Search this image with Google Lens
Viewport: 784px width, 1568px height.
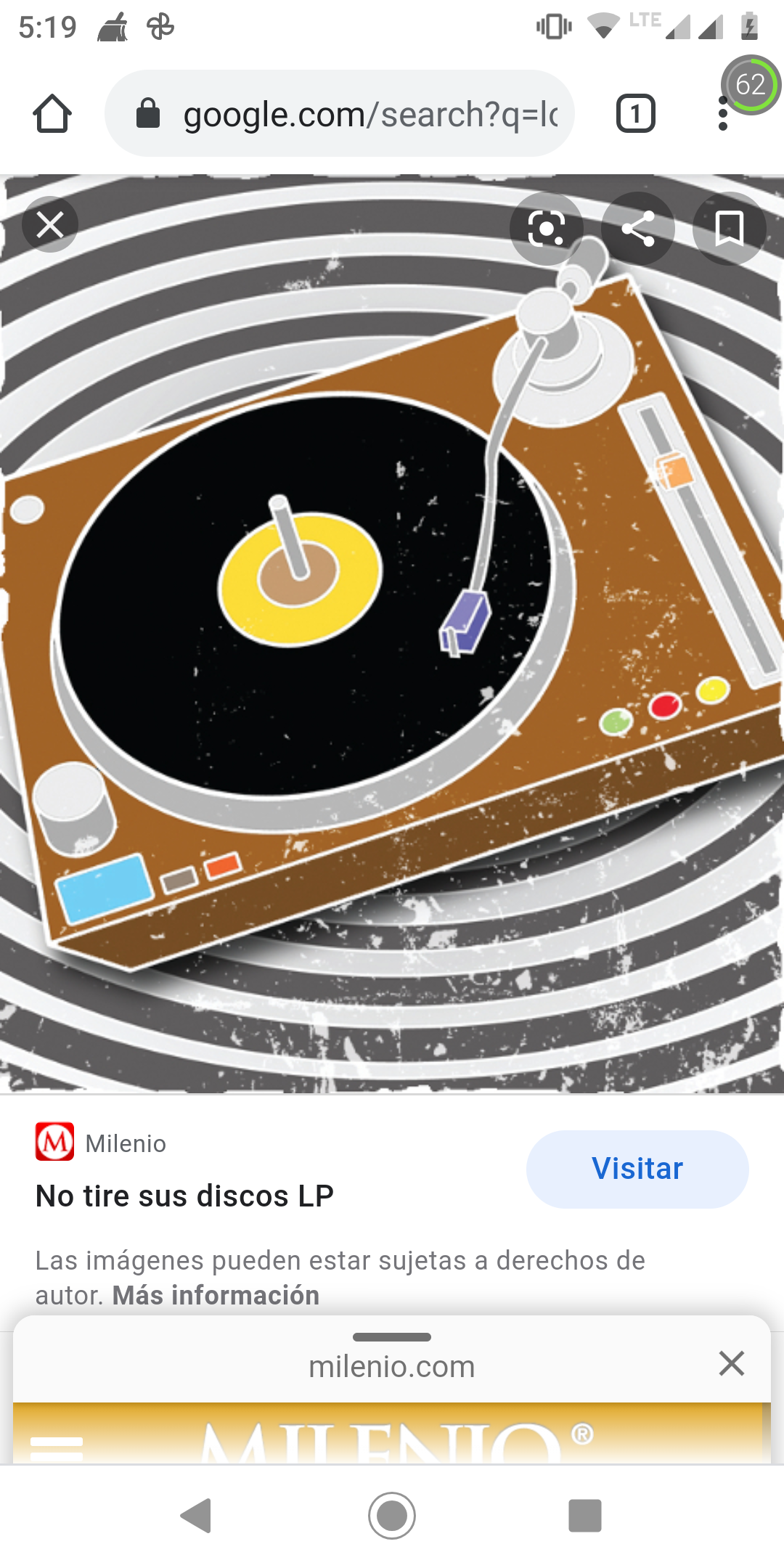[546, 229]
